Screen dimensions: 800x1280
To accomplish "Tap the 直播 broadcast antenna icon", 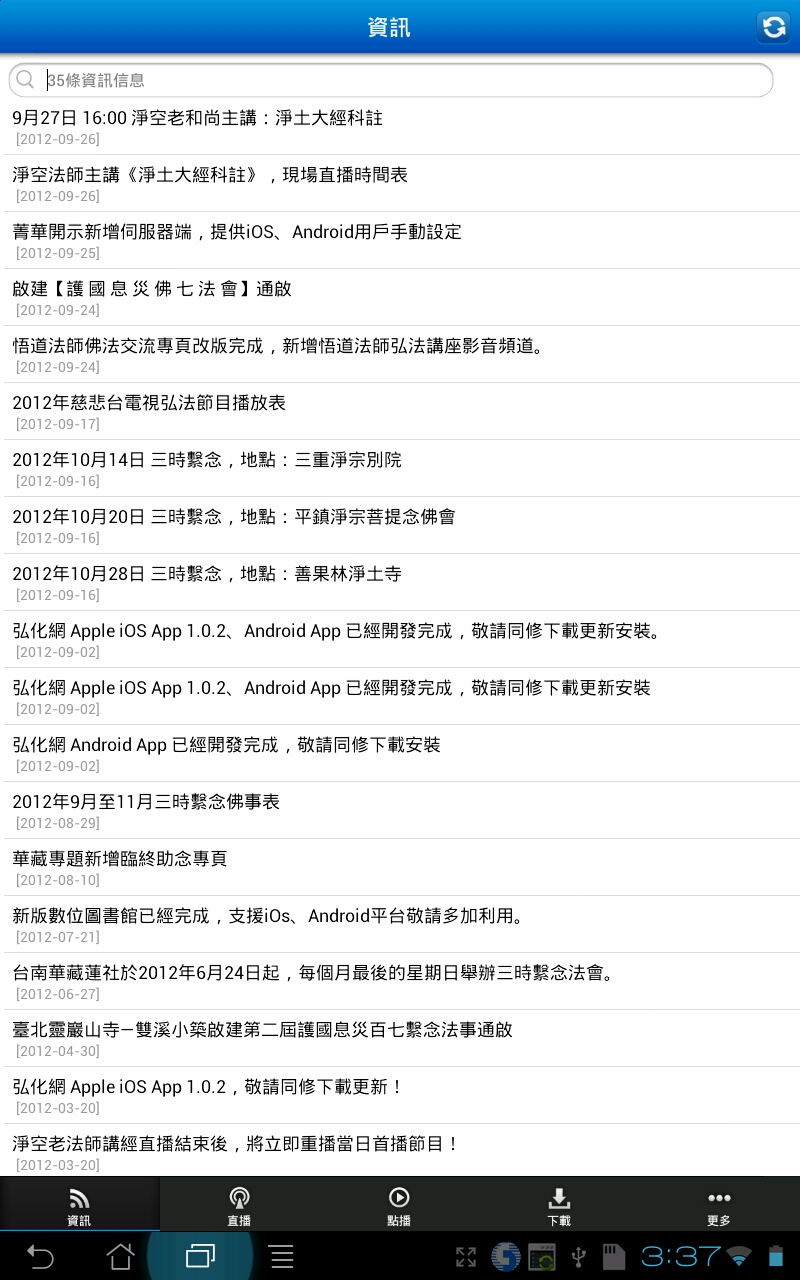I will tap(240, 1195).
